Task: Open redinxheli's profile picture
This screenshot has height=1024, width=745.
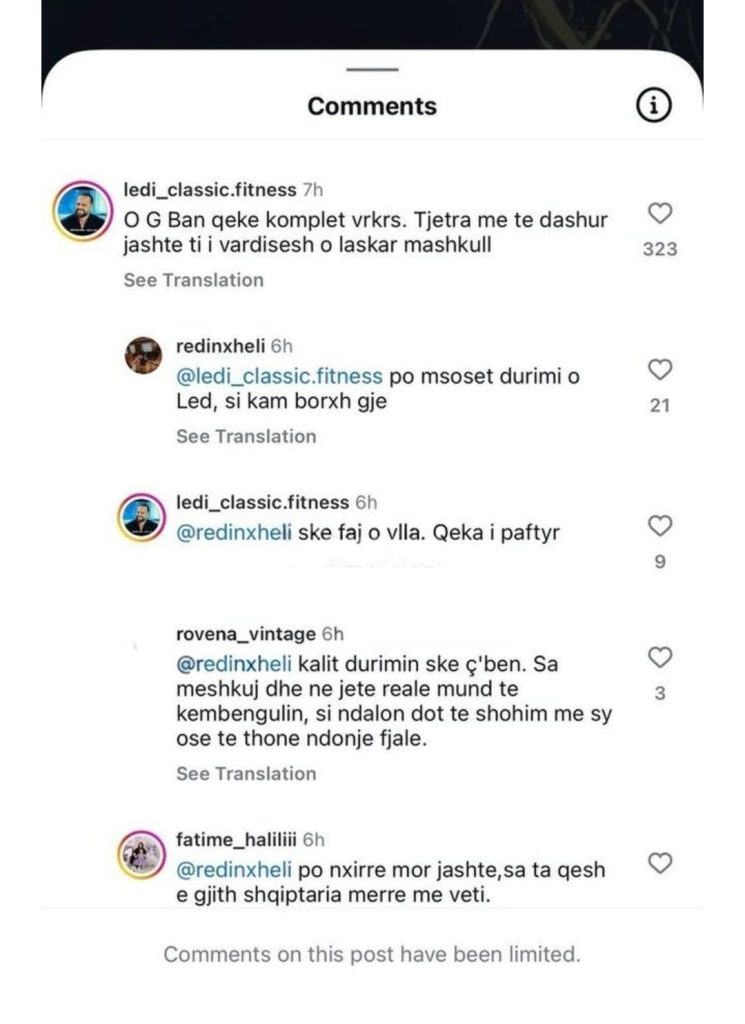Action: click(x=143, y=354)
